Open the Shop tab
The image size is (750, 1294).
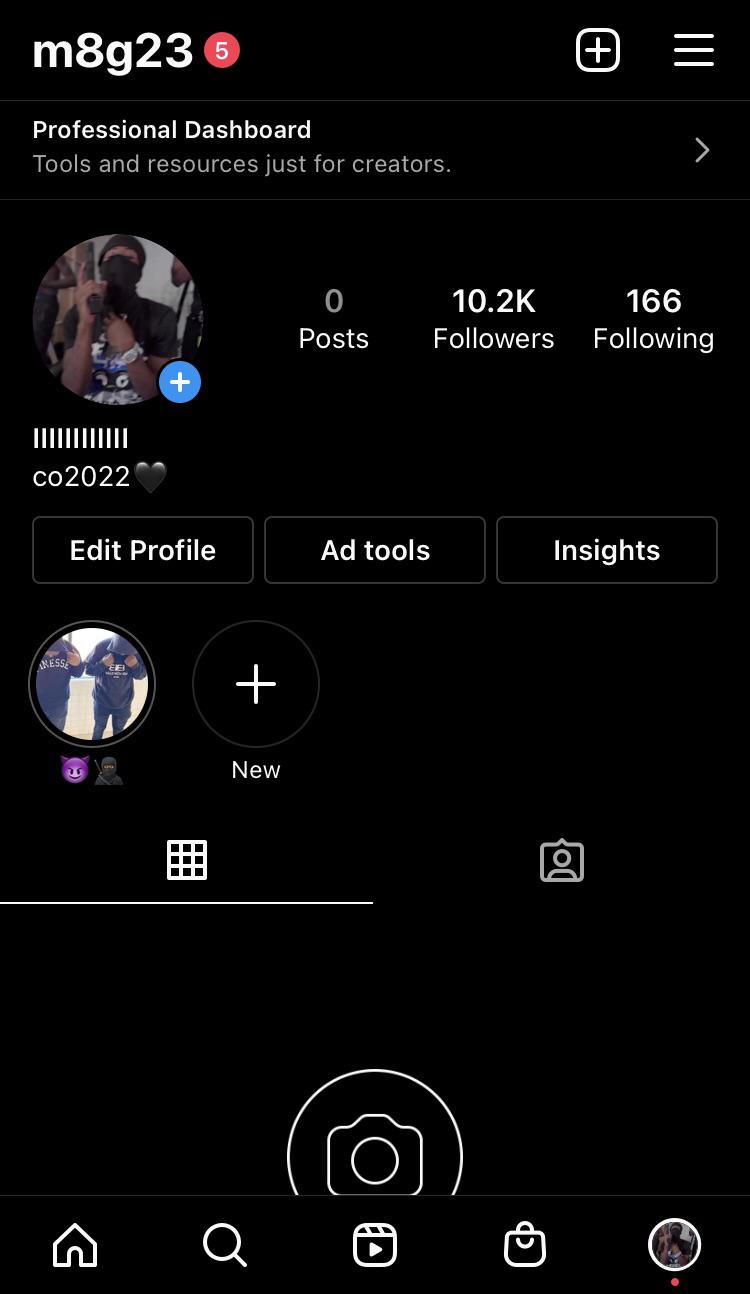click(x=525, y=1246)
